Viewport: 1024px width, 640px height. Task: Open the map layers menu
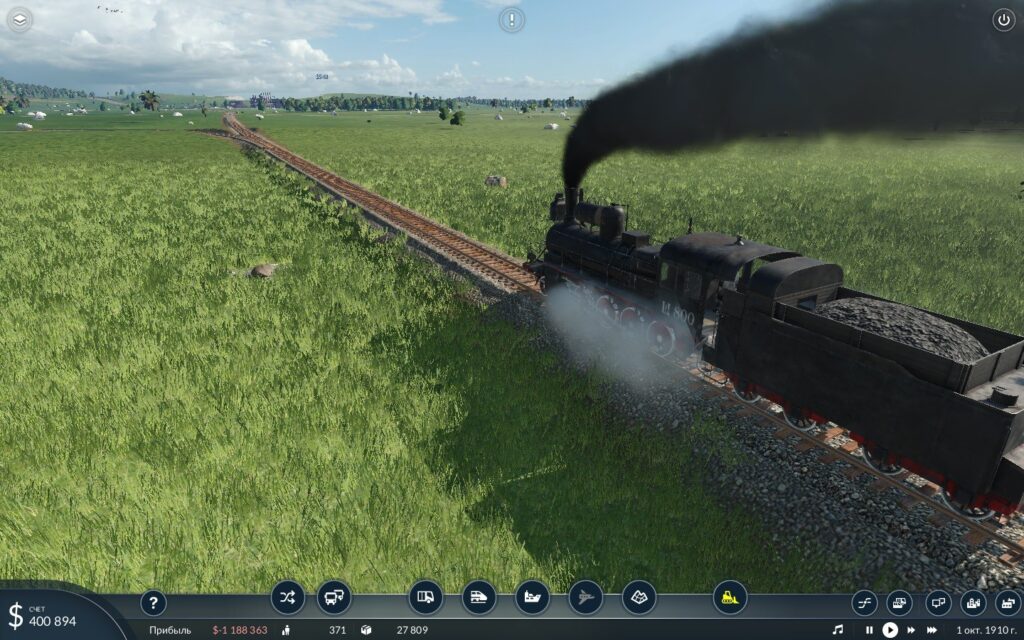[x=20, y=20]
